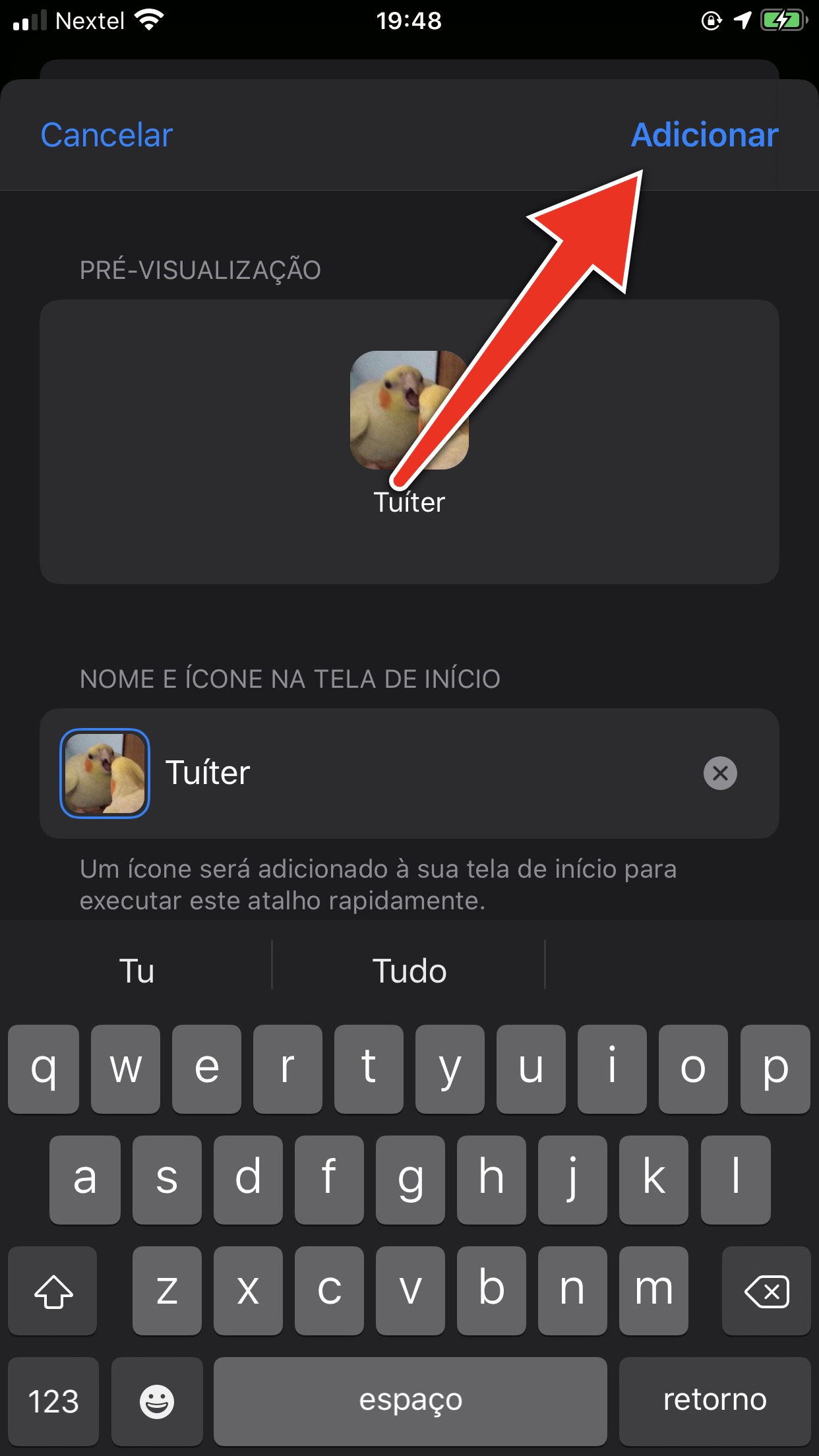Switch to the 123 numeric keyboard

(53, 1400)
